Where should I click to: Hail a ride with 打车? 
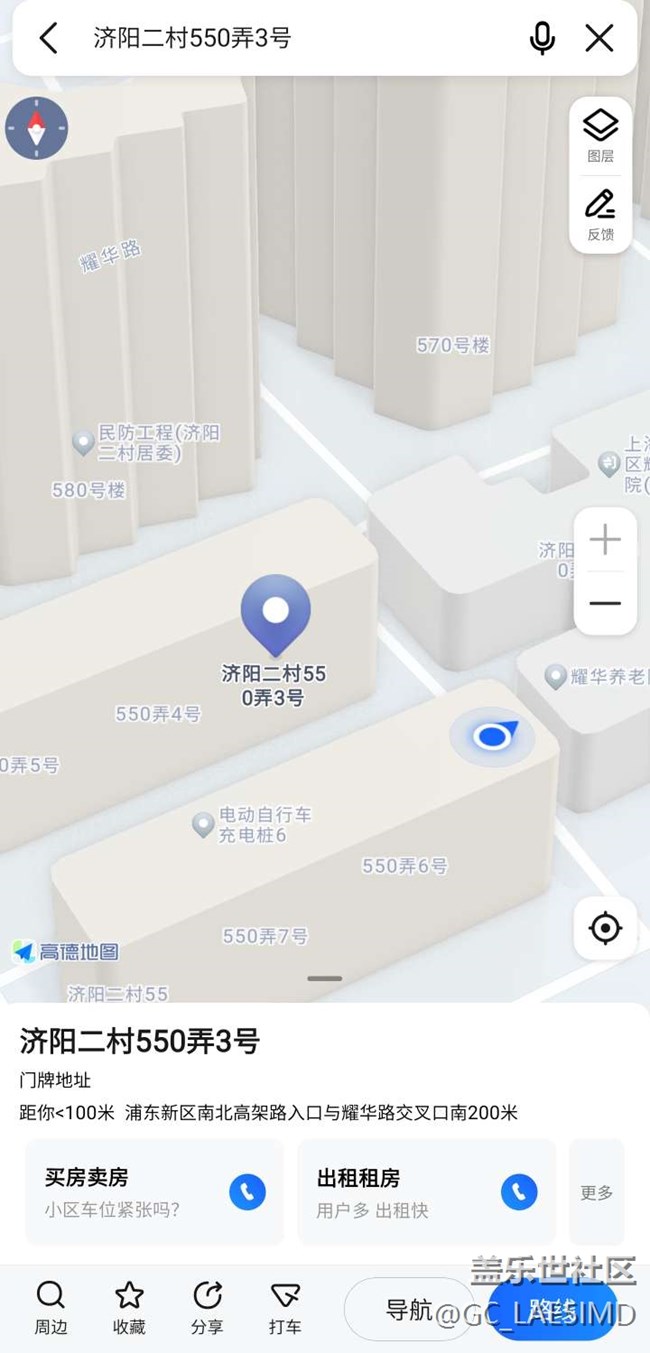[285, 1308]
